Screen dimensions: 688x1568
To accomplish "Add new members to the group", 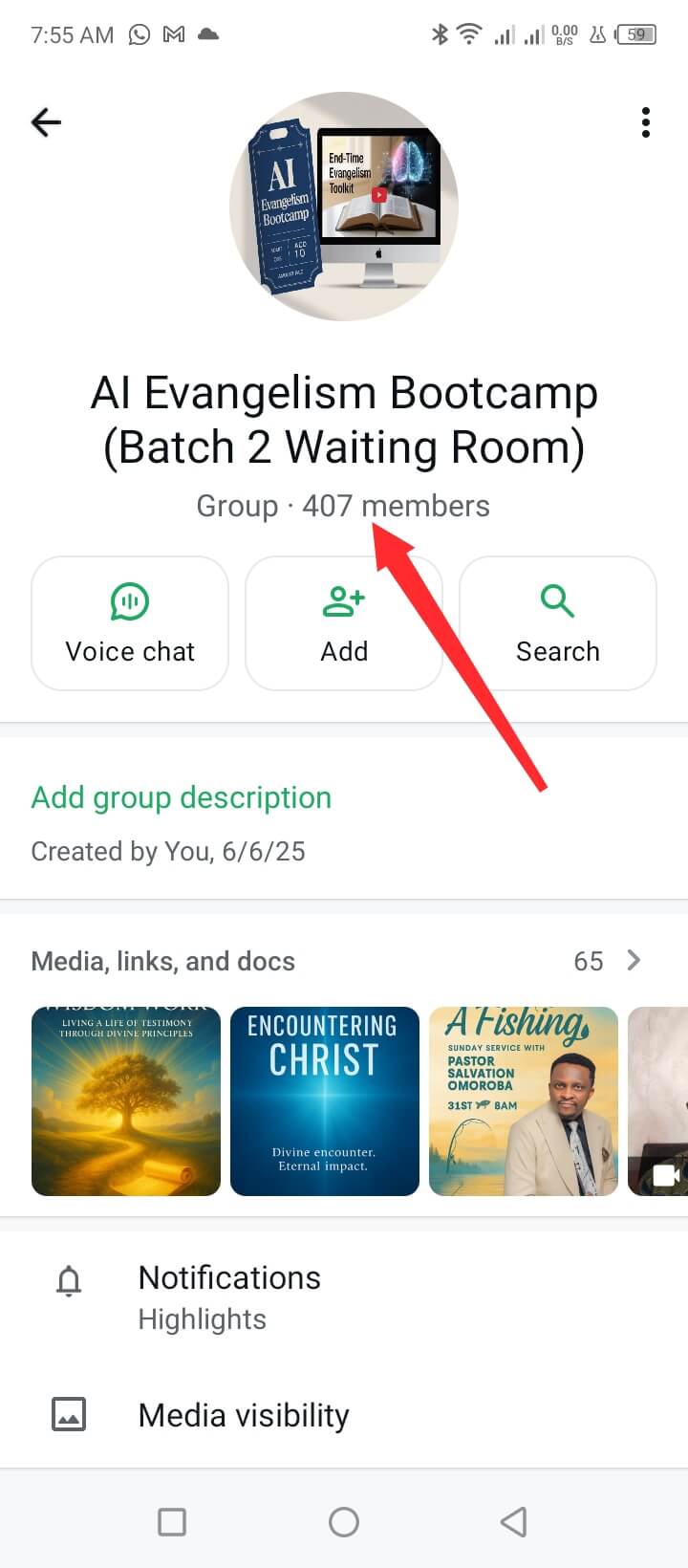I will click(x=344, y=623).
